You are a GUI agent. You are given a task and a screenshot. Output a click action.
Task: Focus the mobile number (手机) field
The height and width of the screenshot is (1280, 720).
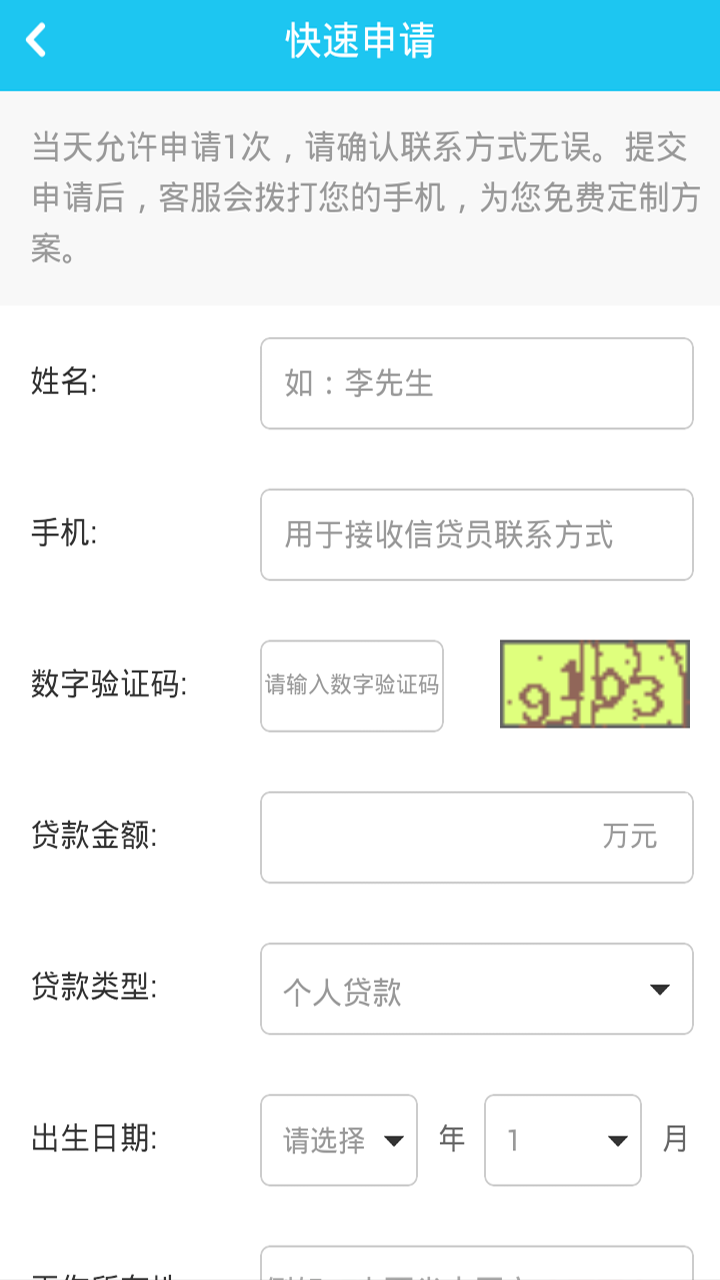pyautogui.click(x=476, y=535)
